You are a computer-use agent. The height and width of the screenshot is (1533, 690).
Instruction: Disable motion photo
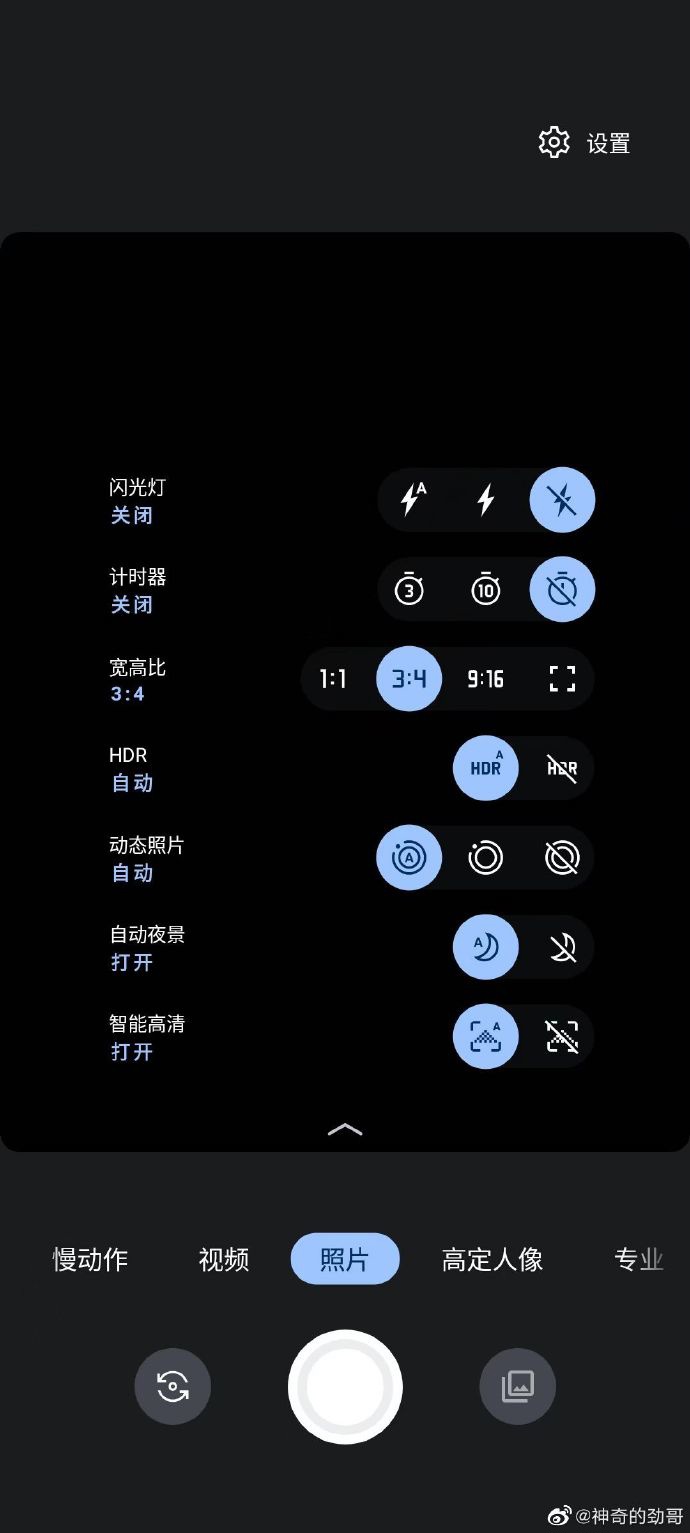tap(562, 857)
